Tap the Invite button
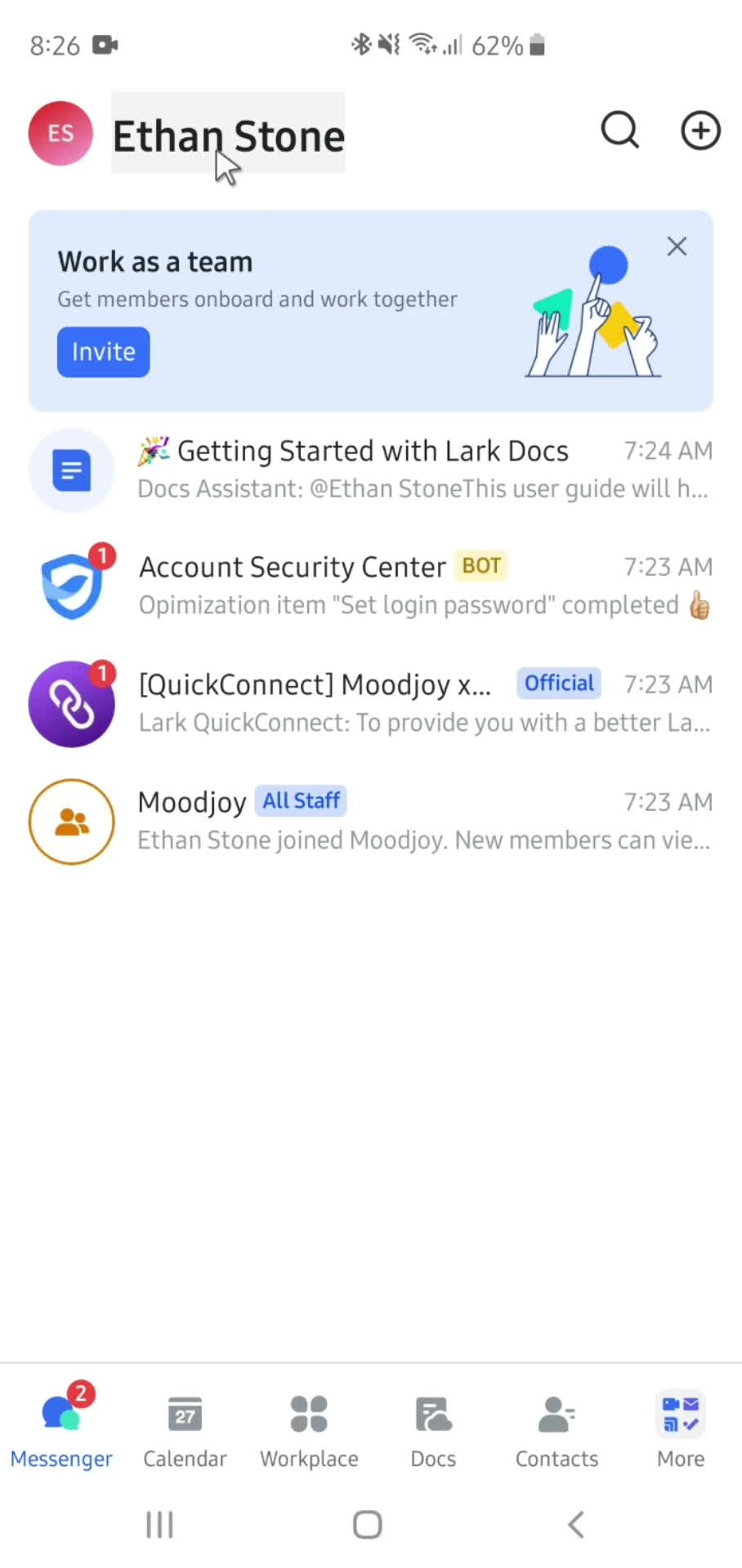This screenshot has width=742, height=1568. [x=104, y=352]
